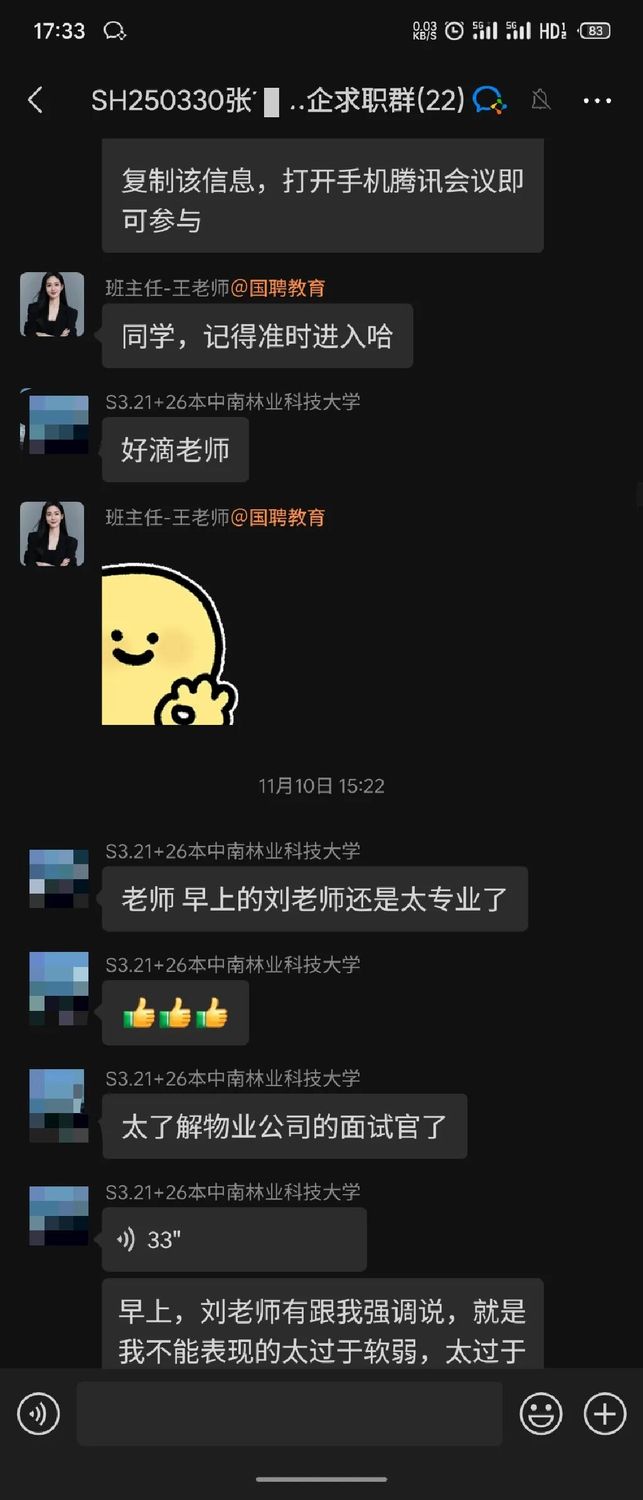
Task: Open sender avatar beside 太了解物业公司的面试官了
Action: coord(58,1105)
